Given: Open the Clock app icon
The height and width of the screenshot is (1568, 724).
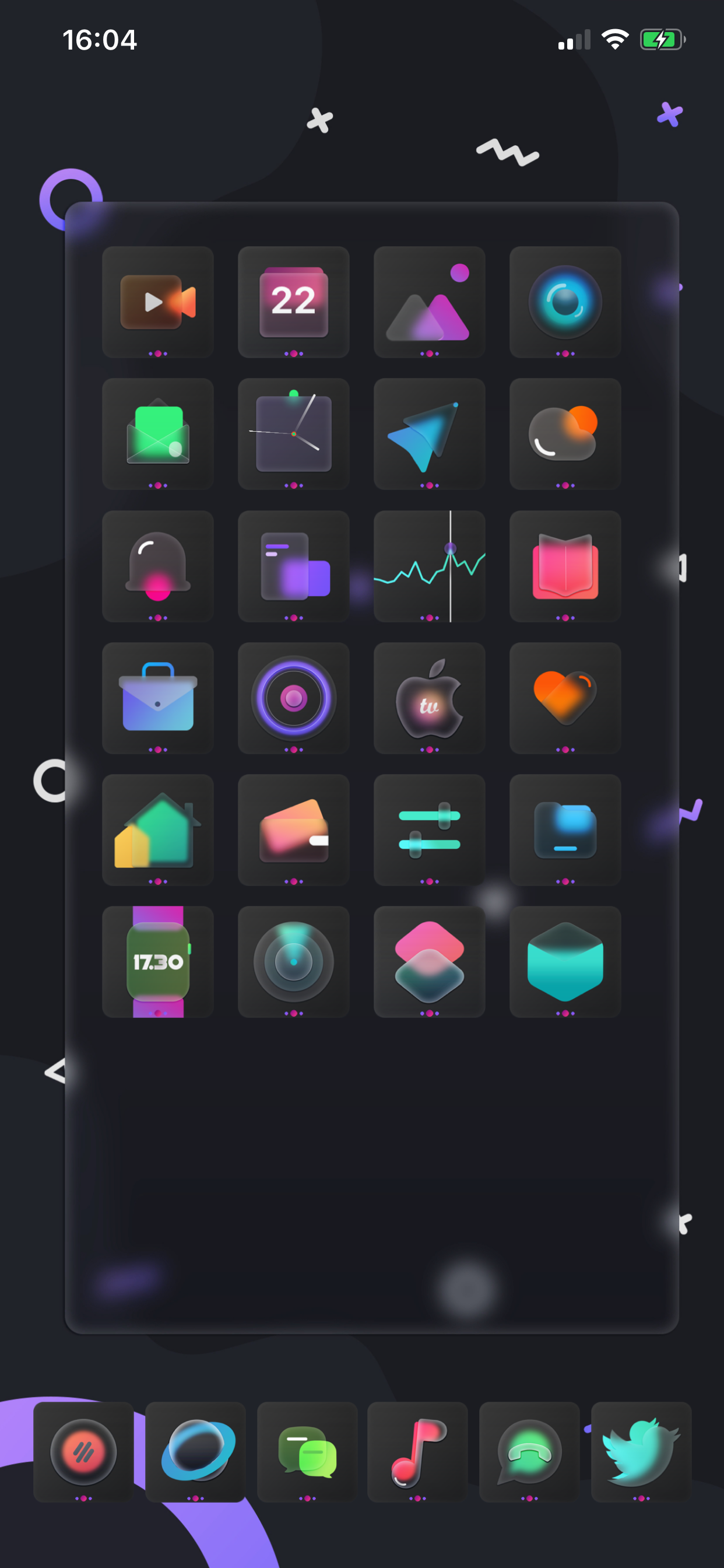Looking at the screenshot, I should (x=293, y=434).
